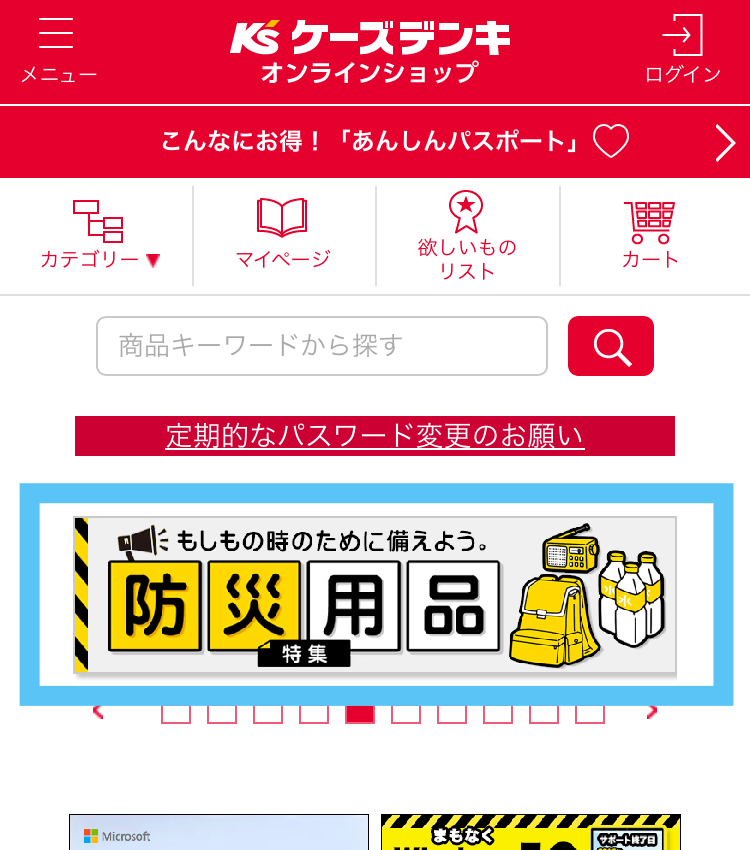Open the まもなく support end banner

pyautogui.click(x=530, y=832)
